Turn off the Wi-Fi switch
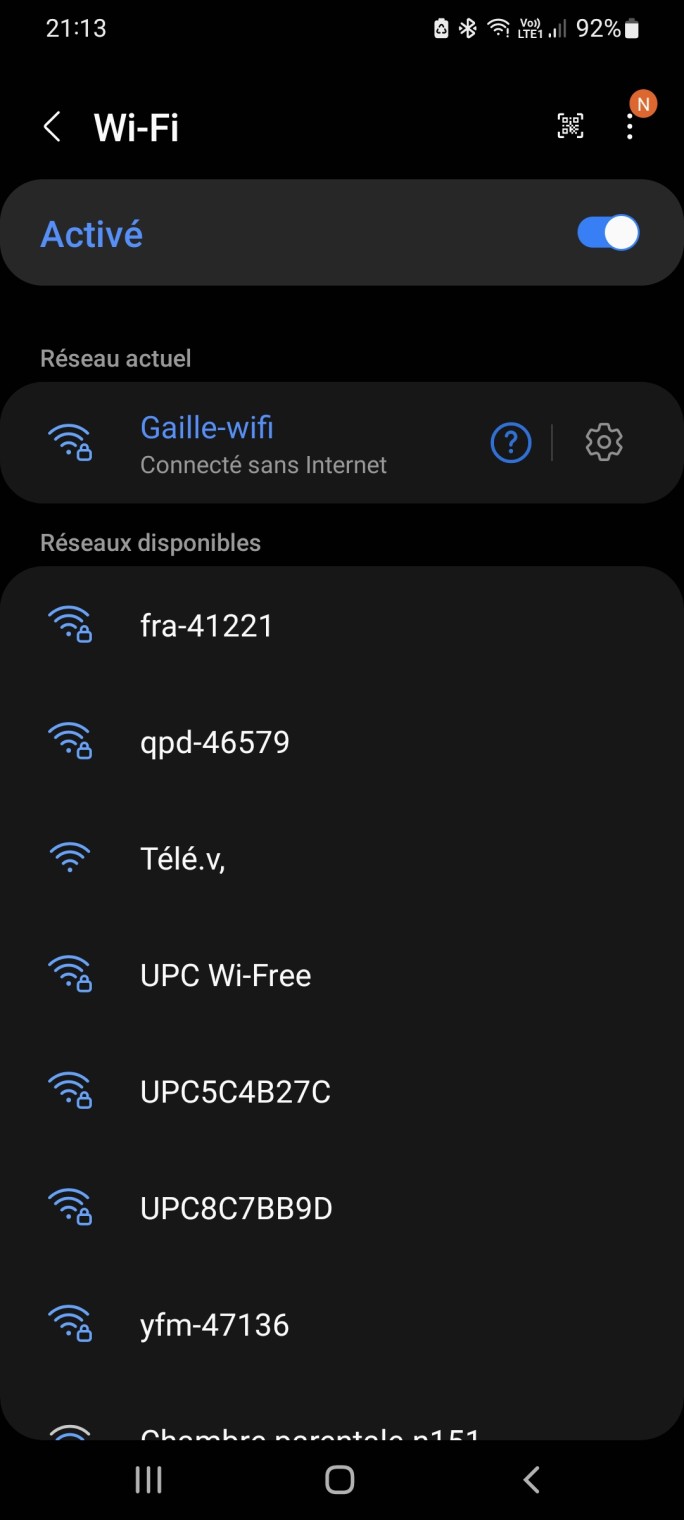Viewport: 684px width, 1520px height. tap(607, 233)
